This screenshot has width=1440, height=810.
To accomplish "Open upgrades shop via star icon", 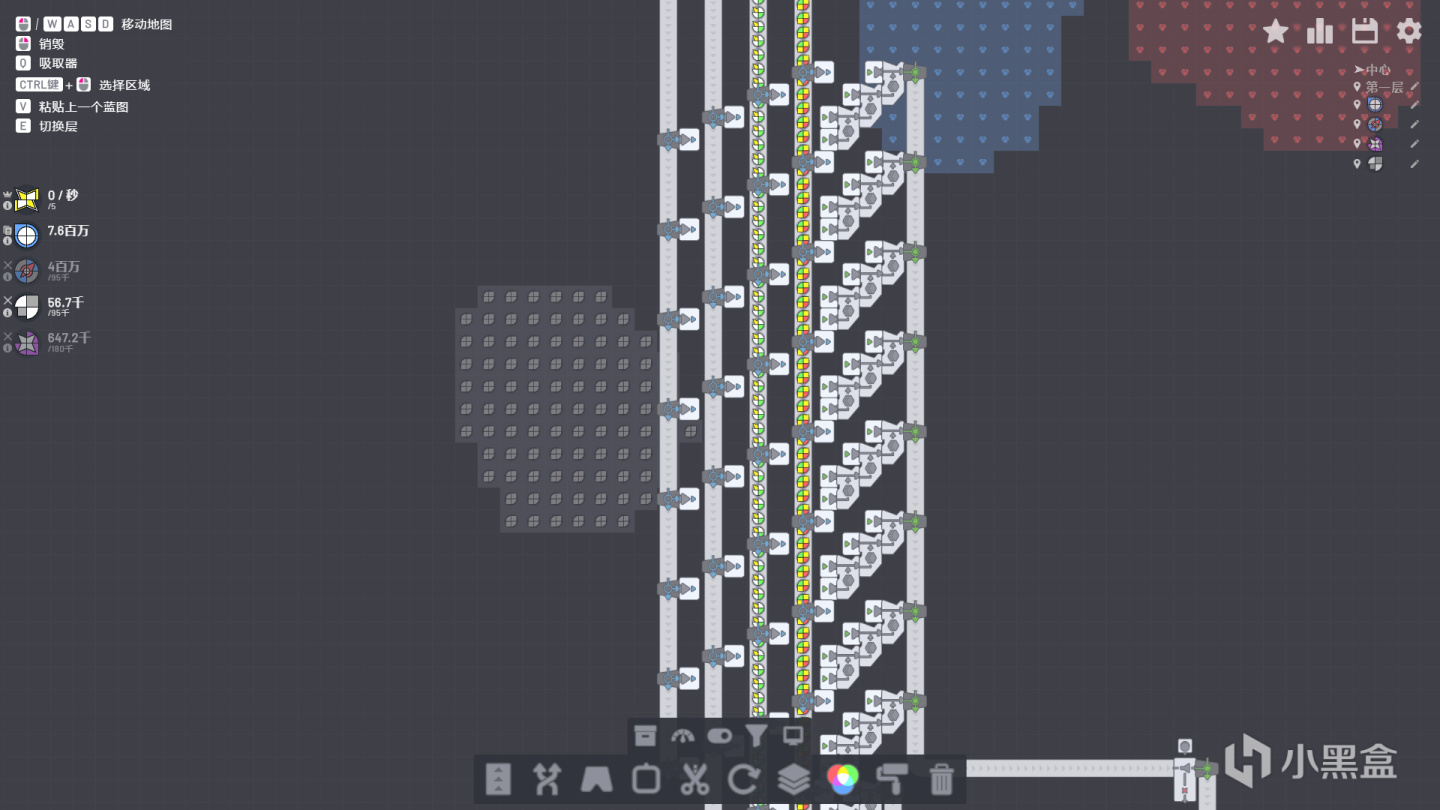I will (1275, 32).
